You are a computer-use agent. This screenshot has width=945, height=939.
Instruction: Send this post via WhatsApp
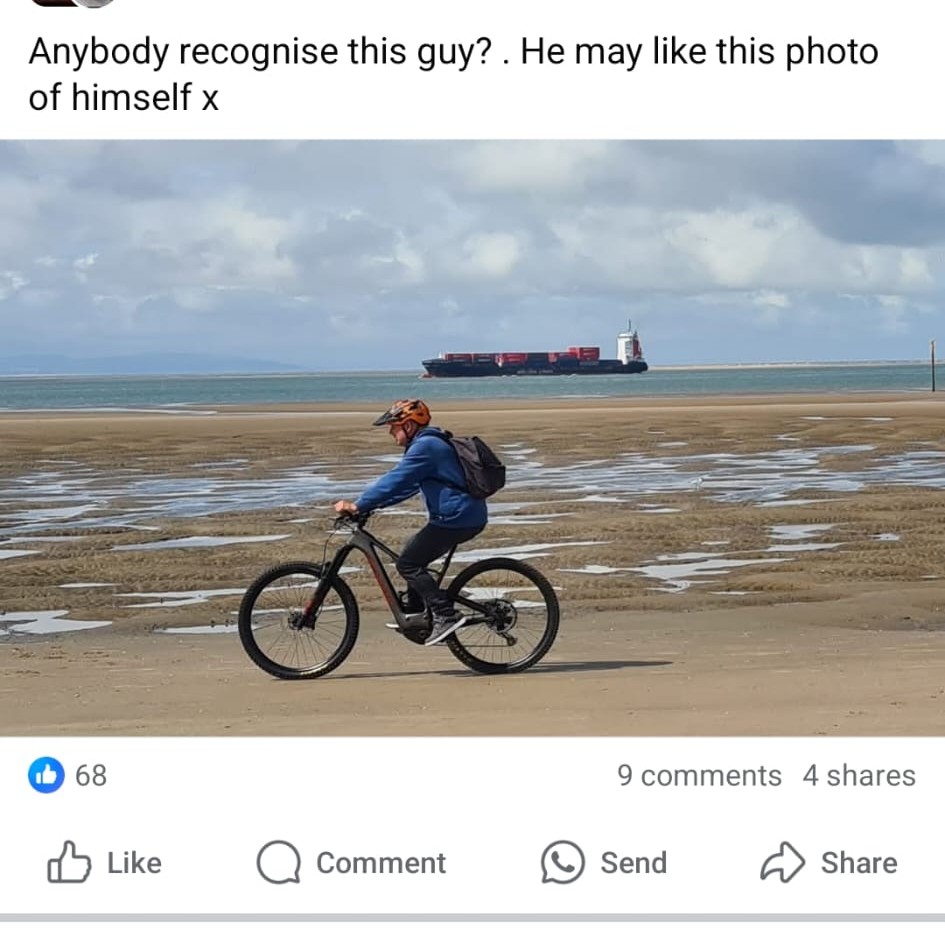(604, 863)
